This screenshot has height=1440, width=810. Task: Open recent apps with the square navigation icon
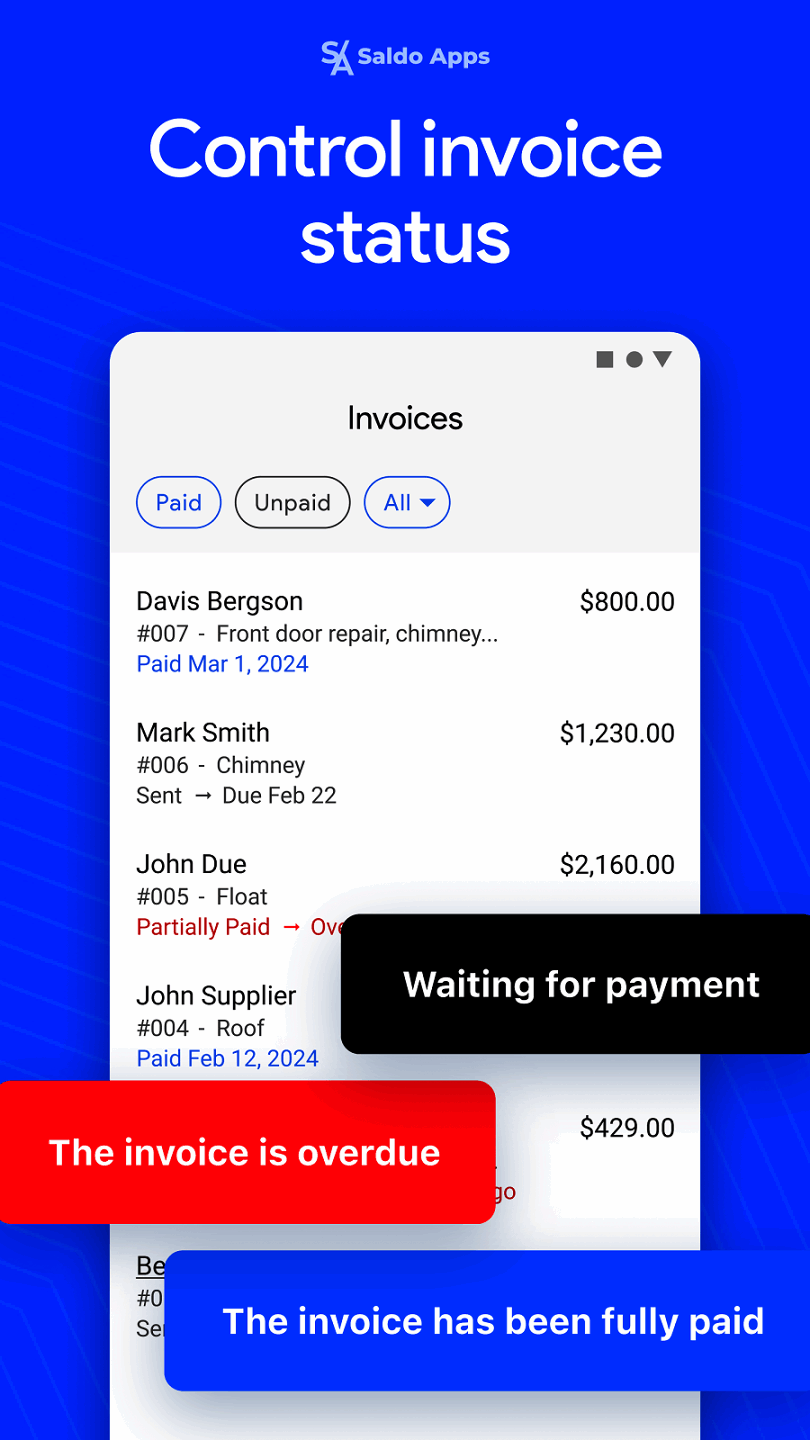[x=604, y=358]
